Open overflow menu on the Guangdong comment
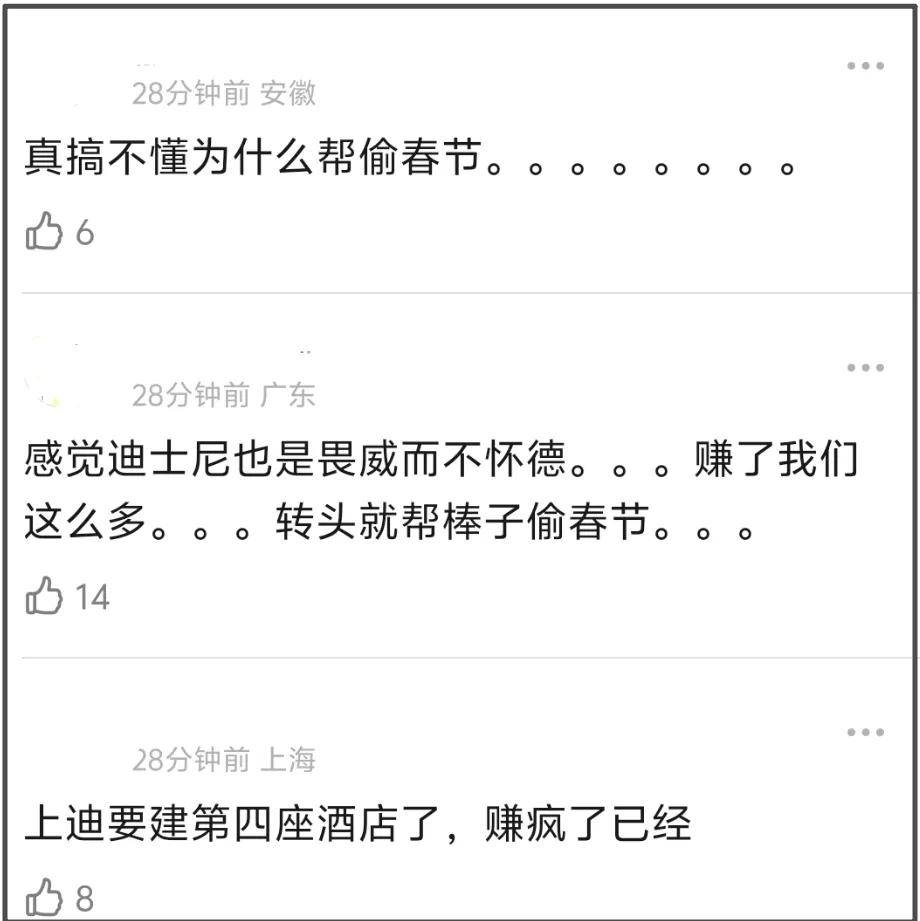The image size is (920, 921). [x=865, y=368]
